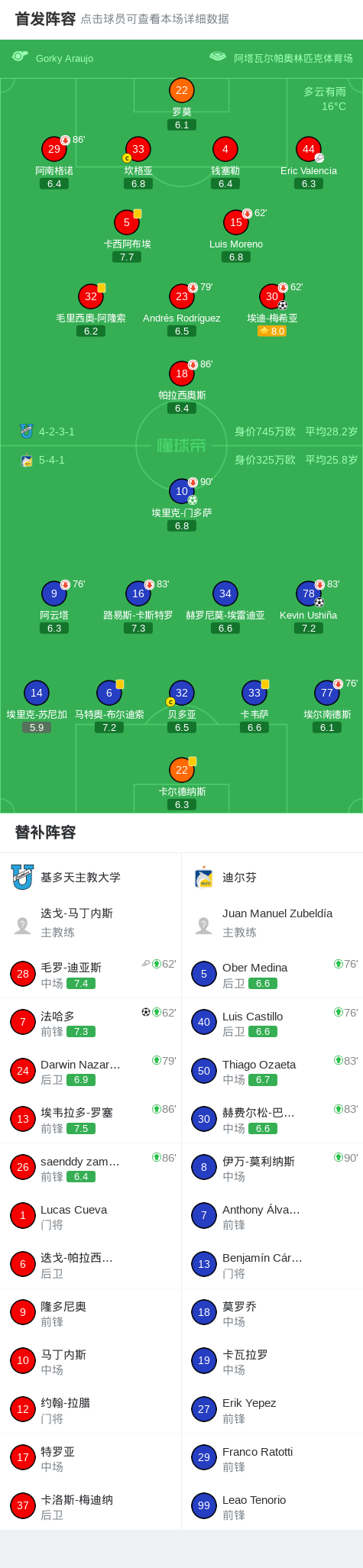Open substitute Thiago Ozaeta number 50 stats

272,1071
